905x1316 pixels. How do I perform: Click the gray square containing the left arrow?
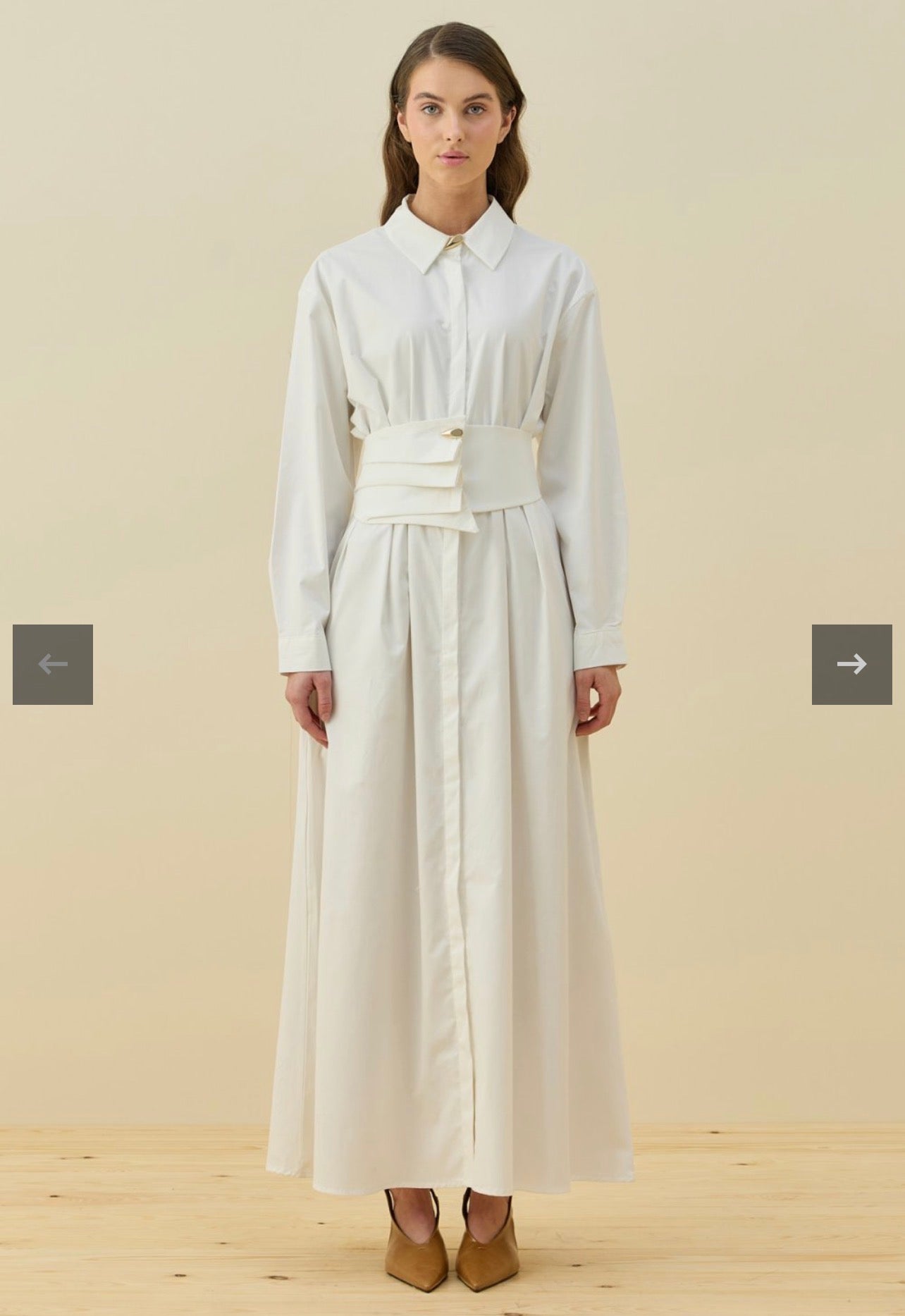pos(52,664)
